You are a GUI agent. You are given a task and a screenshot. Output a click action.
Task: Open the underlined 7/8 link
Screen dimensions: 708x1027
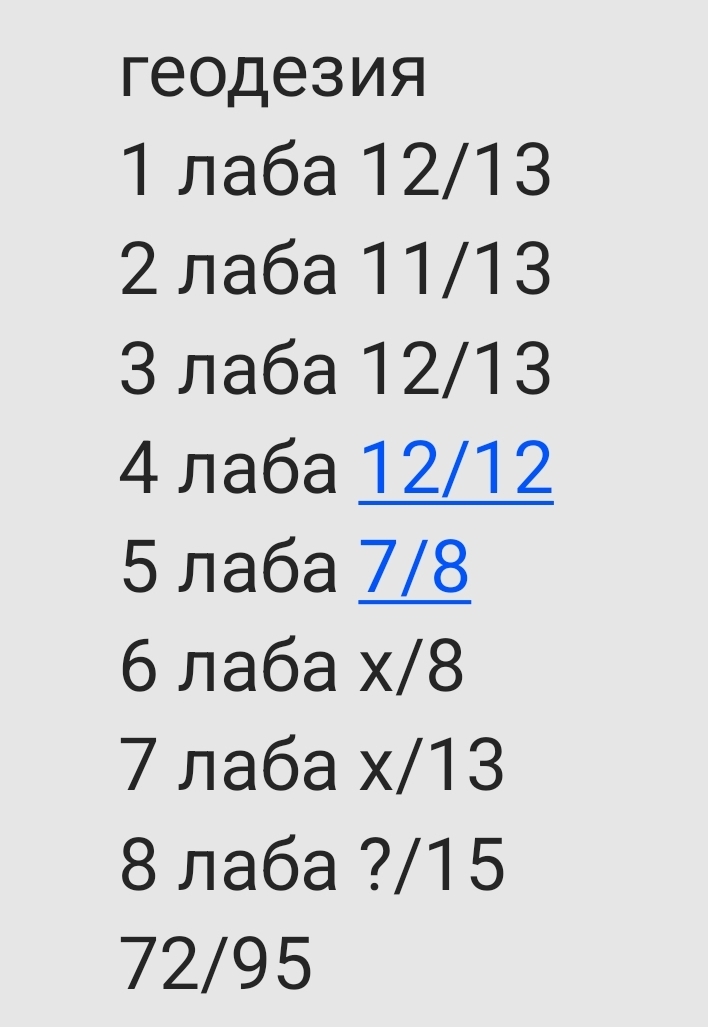[413, 568]
